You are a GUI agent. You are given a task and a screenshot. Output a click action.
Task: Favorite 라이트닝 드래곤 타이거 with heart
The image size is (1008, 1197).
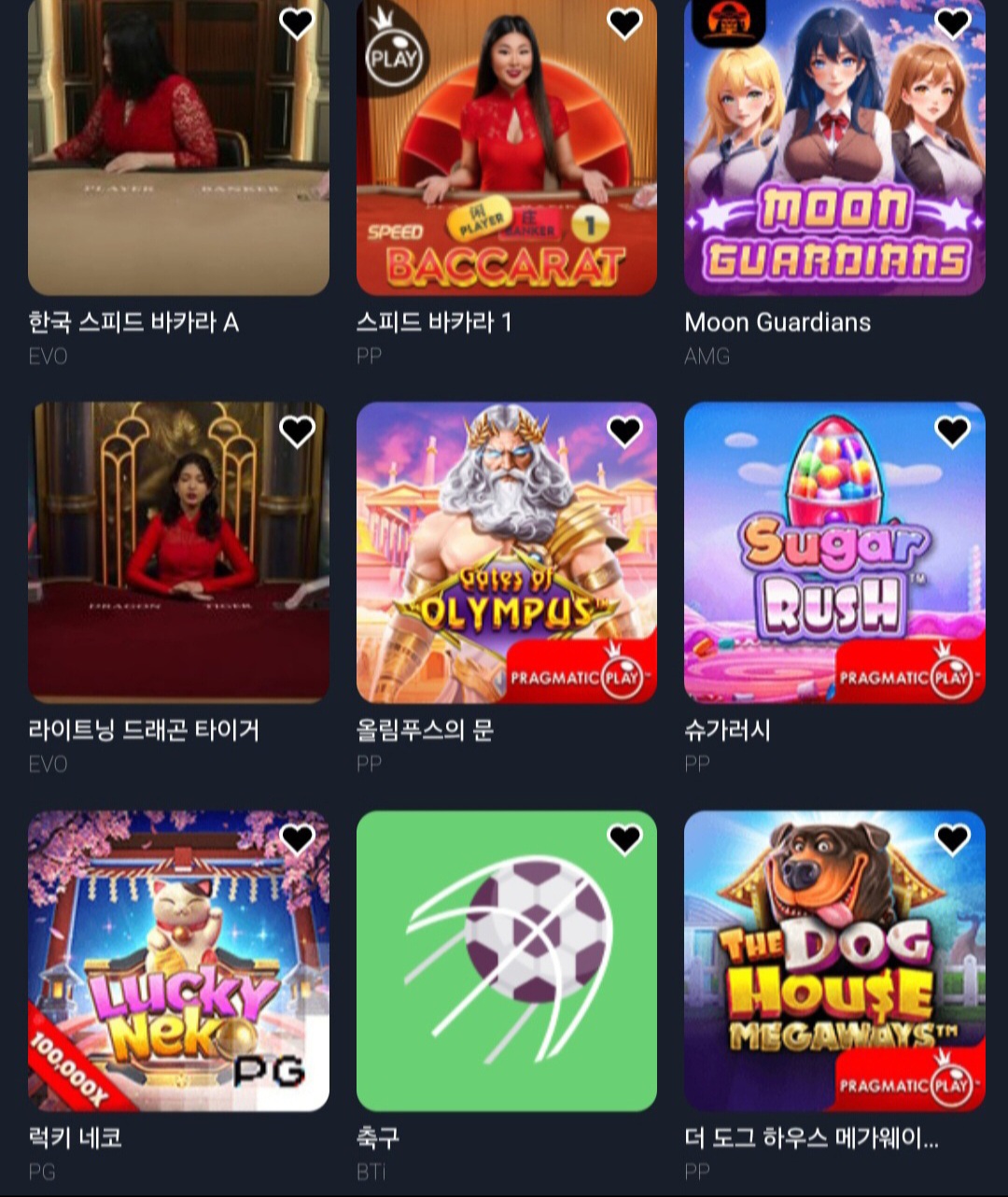point(297,431)
